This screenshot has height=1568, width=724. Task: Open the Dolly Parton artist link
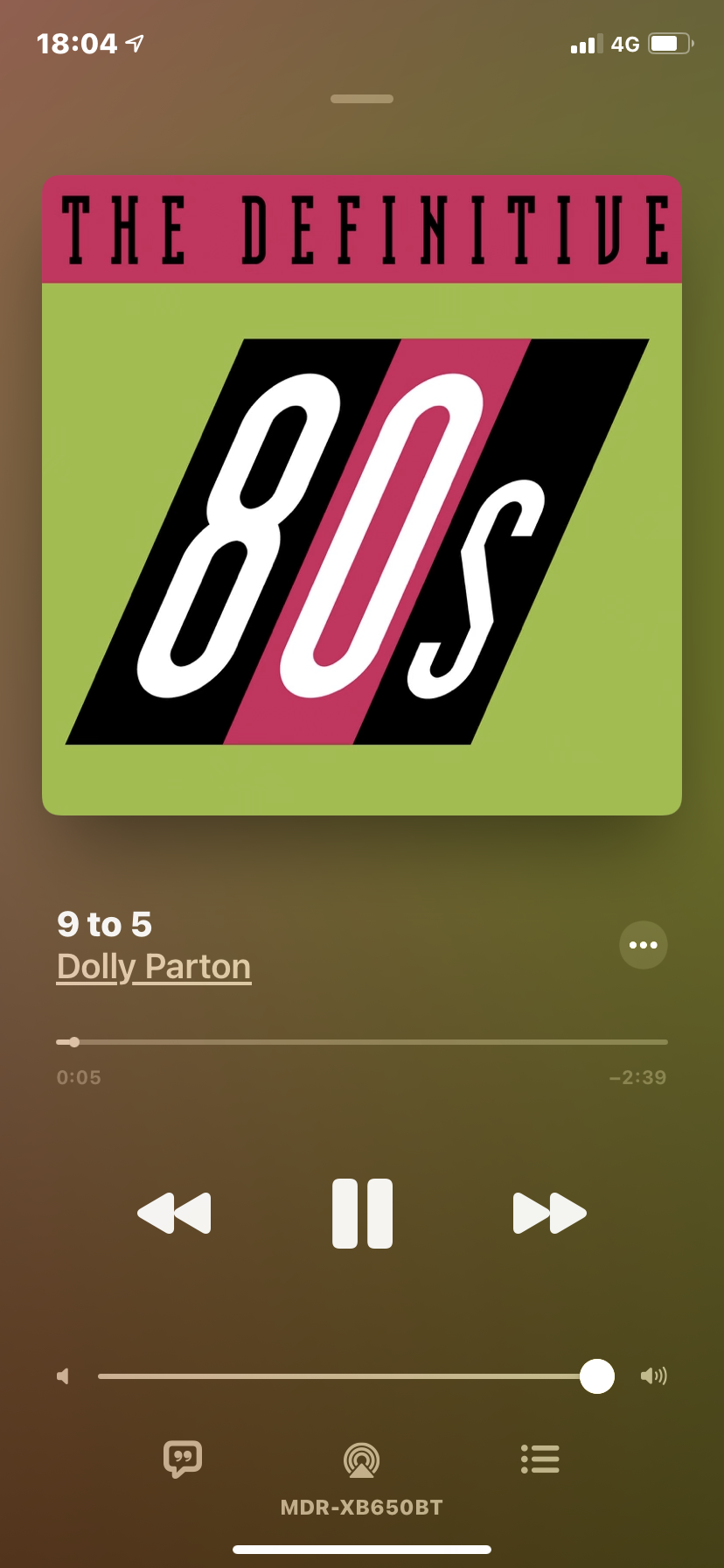(x=154, y=967)
